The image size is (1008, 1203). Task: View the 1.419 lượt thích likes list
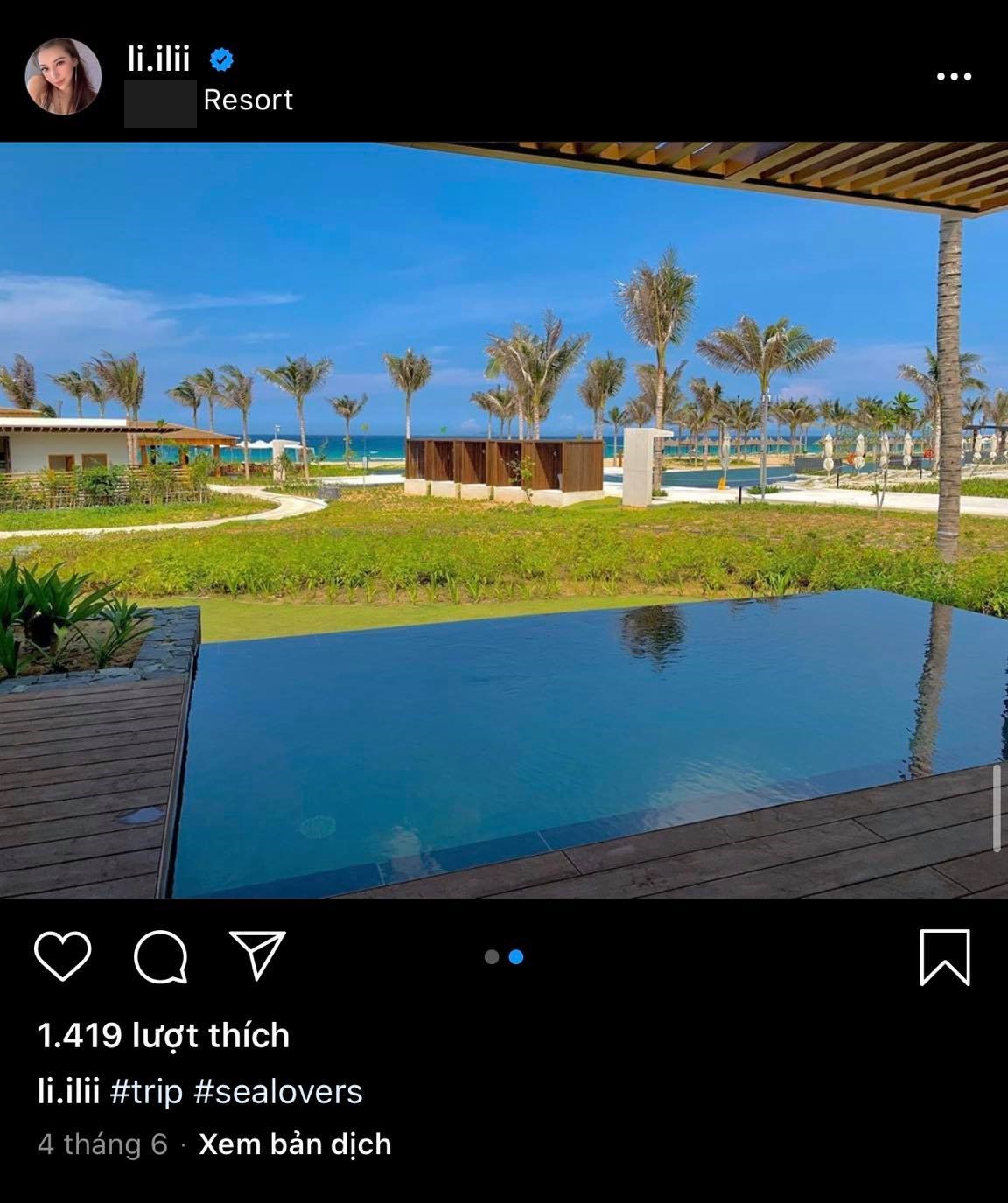[164, 1035]
